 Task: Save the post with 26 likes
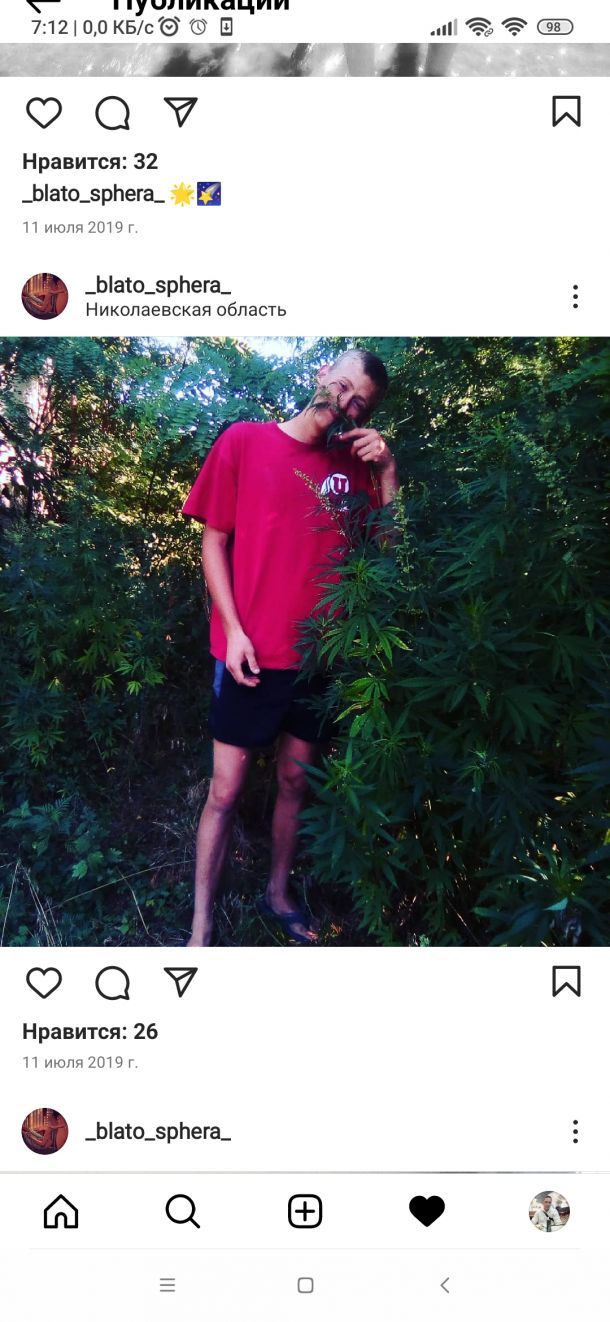click(566, 982)
